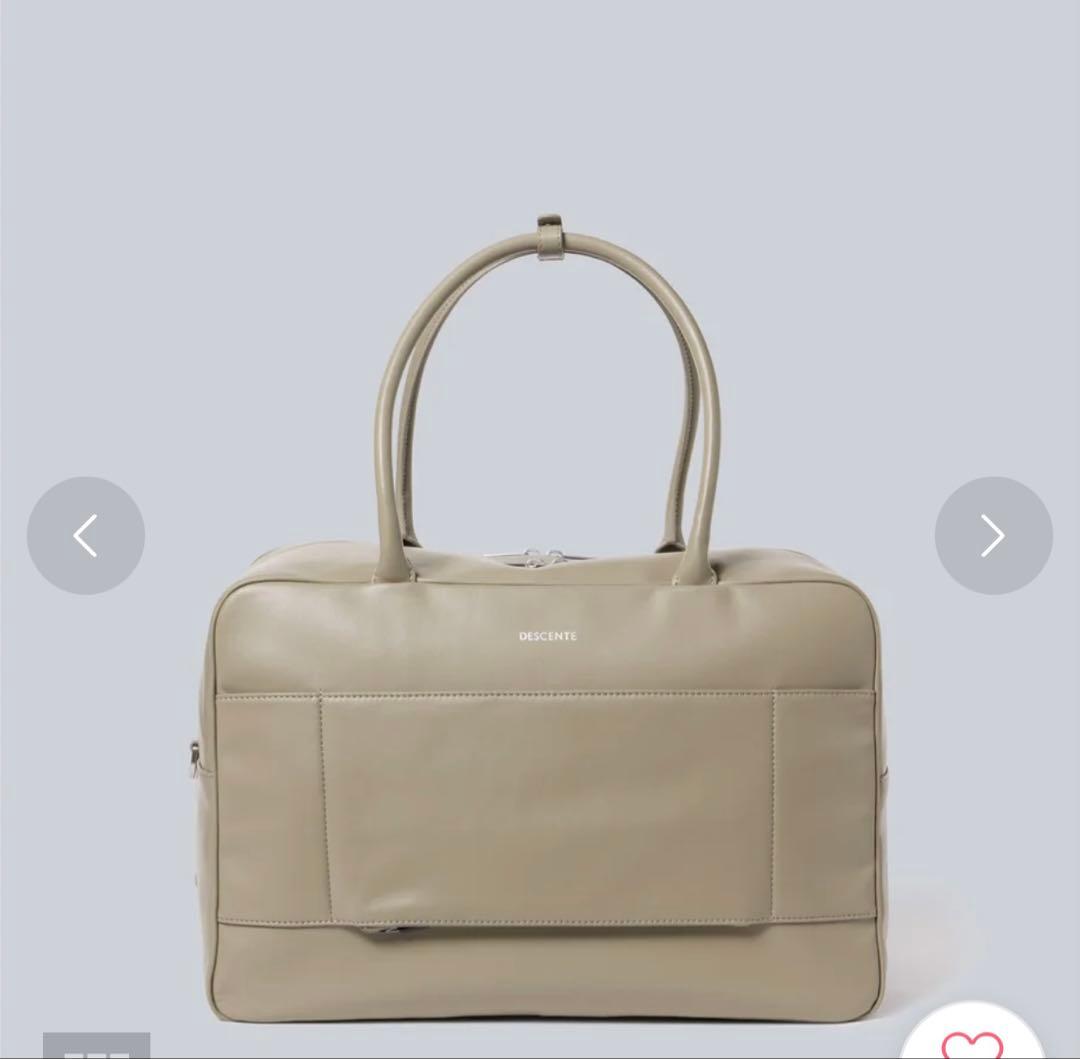This screenshot has height=1059, width=1080.
Task: Go to the next product image
Action: click(x=993, y=536)
